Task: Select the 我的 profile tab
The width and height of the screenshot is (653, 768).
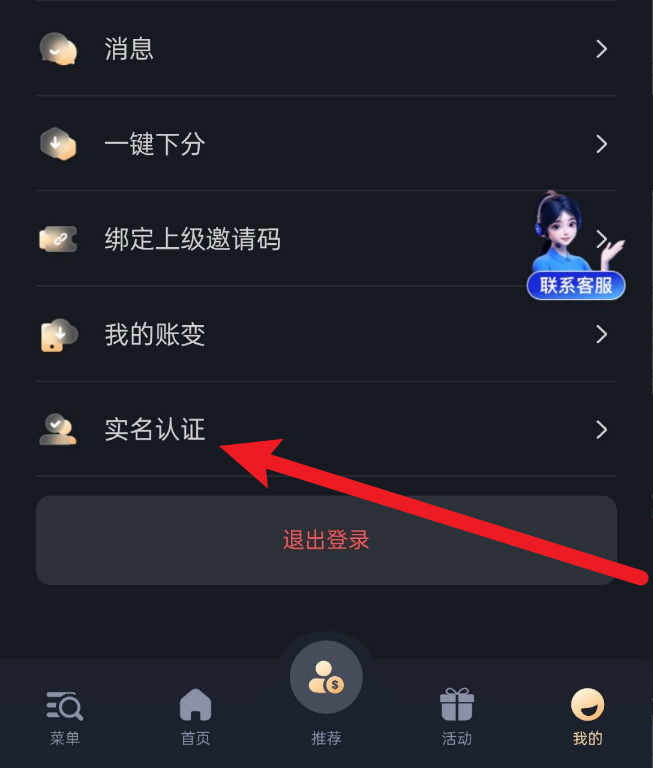Action: point(587,718)
